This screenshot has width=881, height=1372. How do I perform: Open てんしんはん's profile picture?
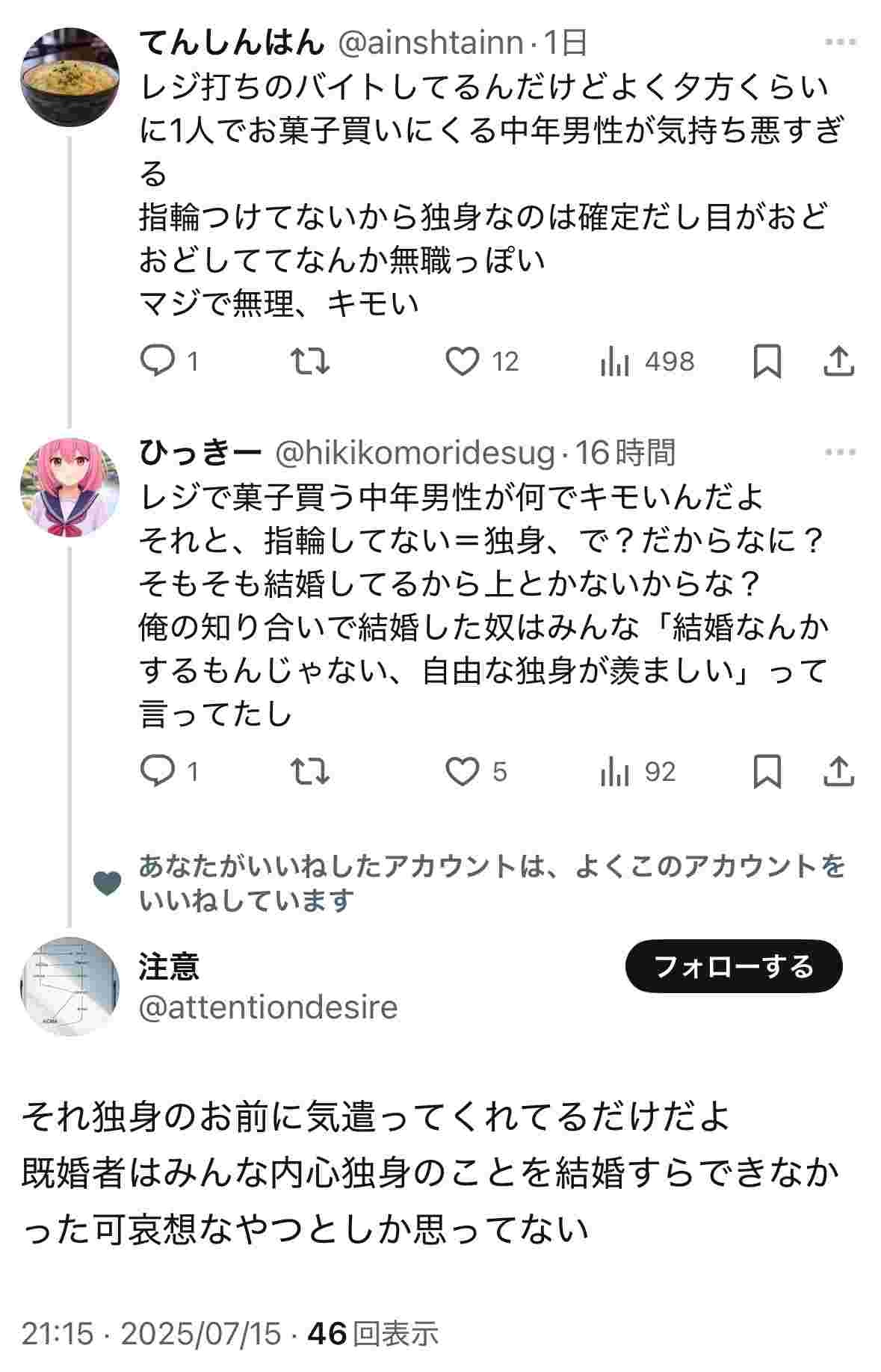[x=69, y=78]
